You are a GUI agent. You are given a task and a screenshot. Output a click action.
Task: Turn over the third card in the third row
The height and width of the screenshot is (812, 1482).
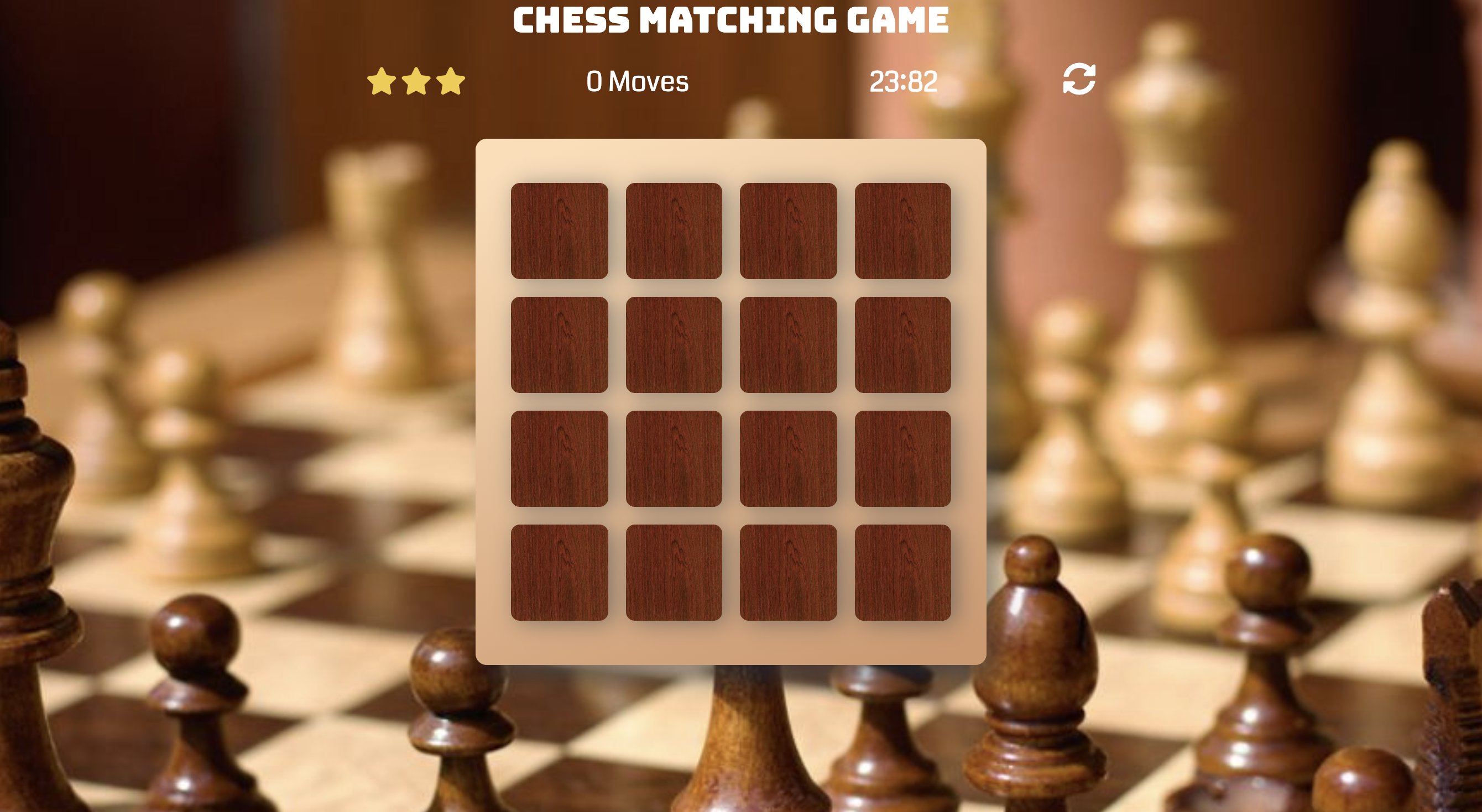788,458
